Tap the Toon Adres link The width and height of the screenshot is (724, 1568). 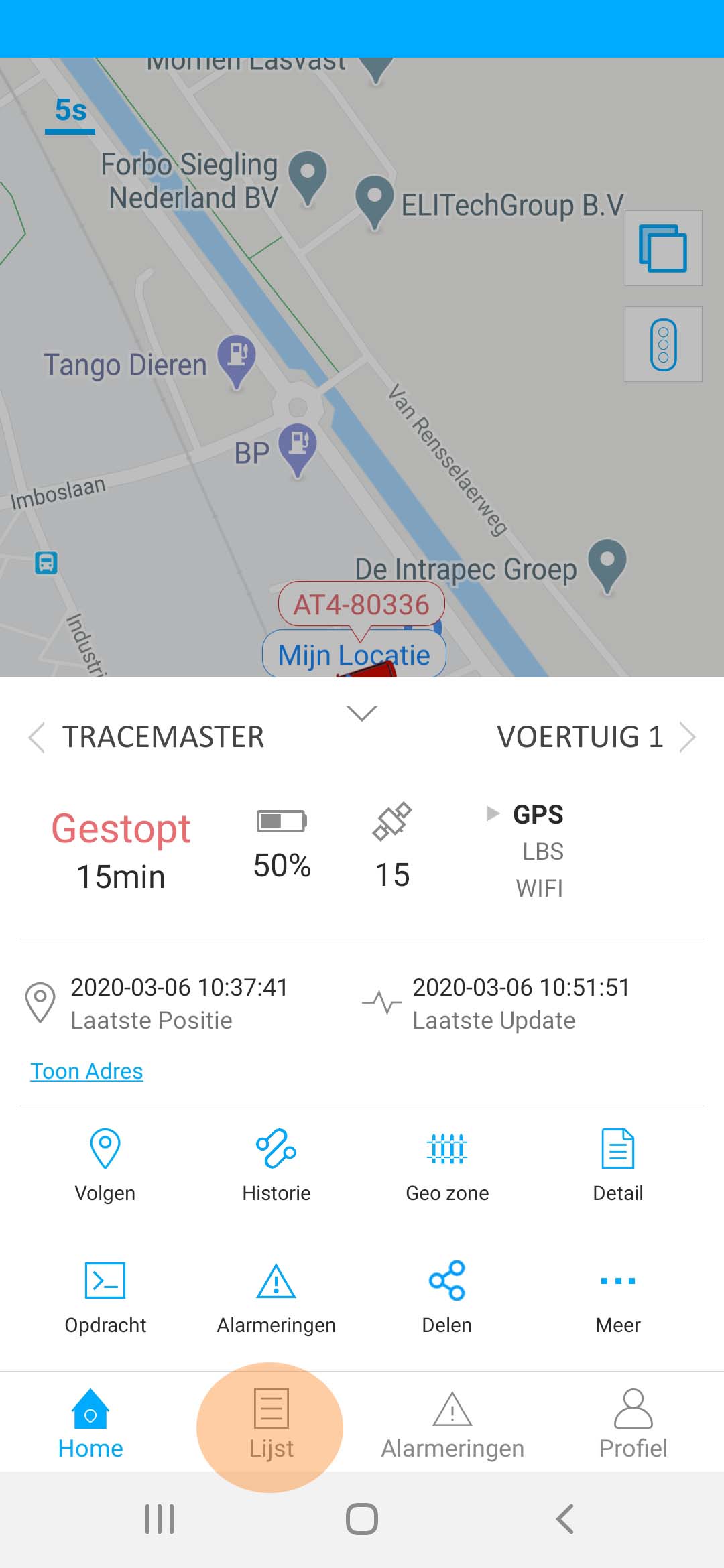coord(86,1071)
